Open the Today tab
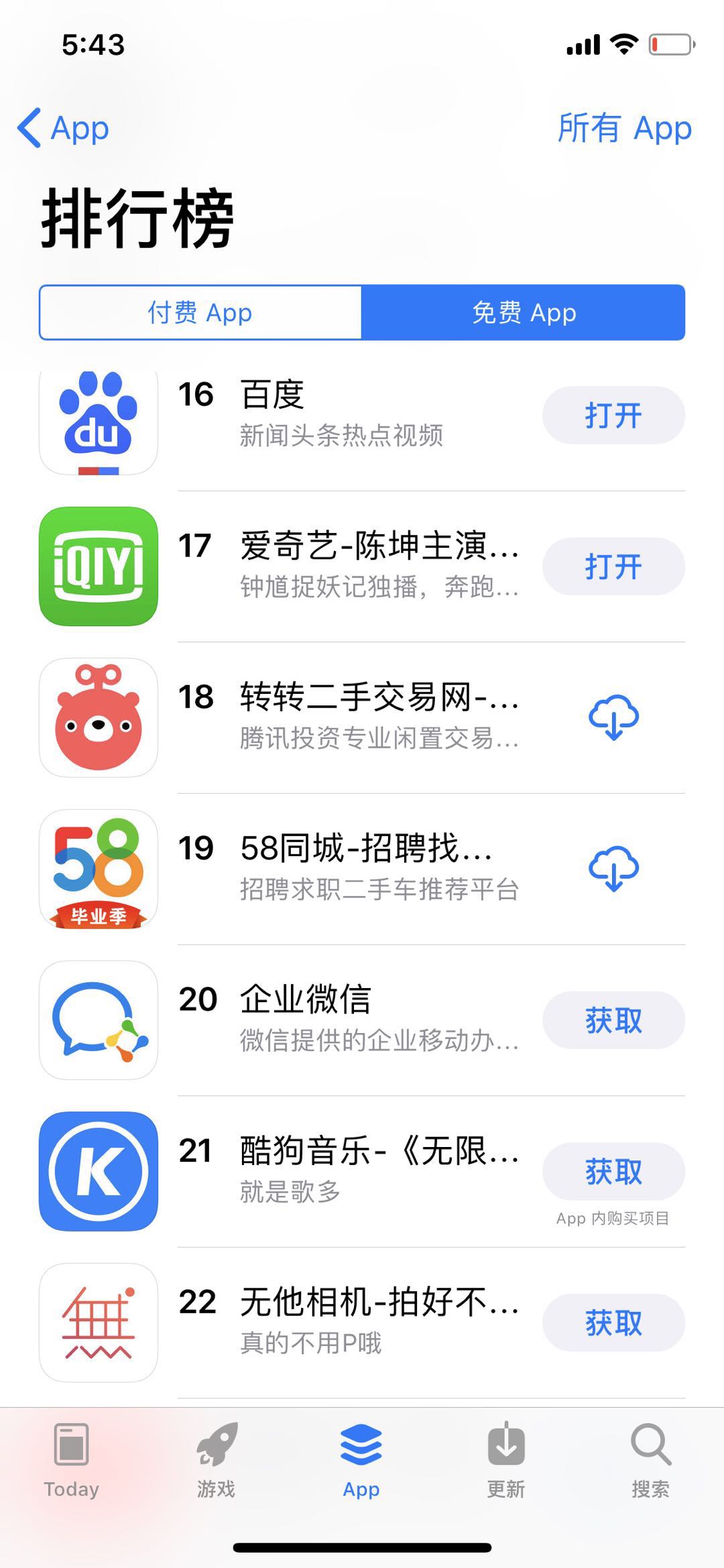This screenshot has height=1568, width=724. tap(71, 1460)
